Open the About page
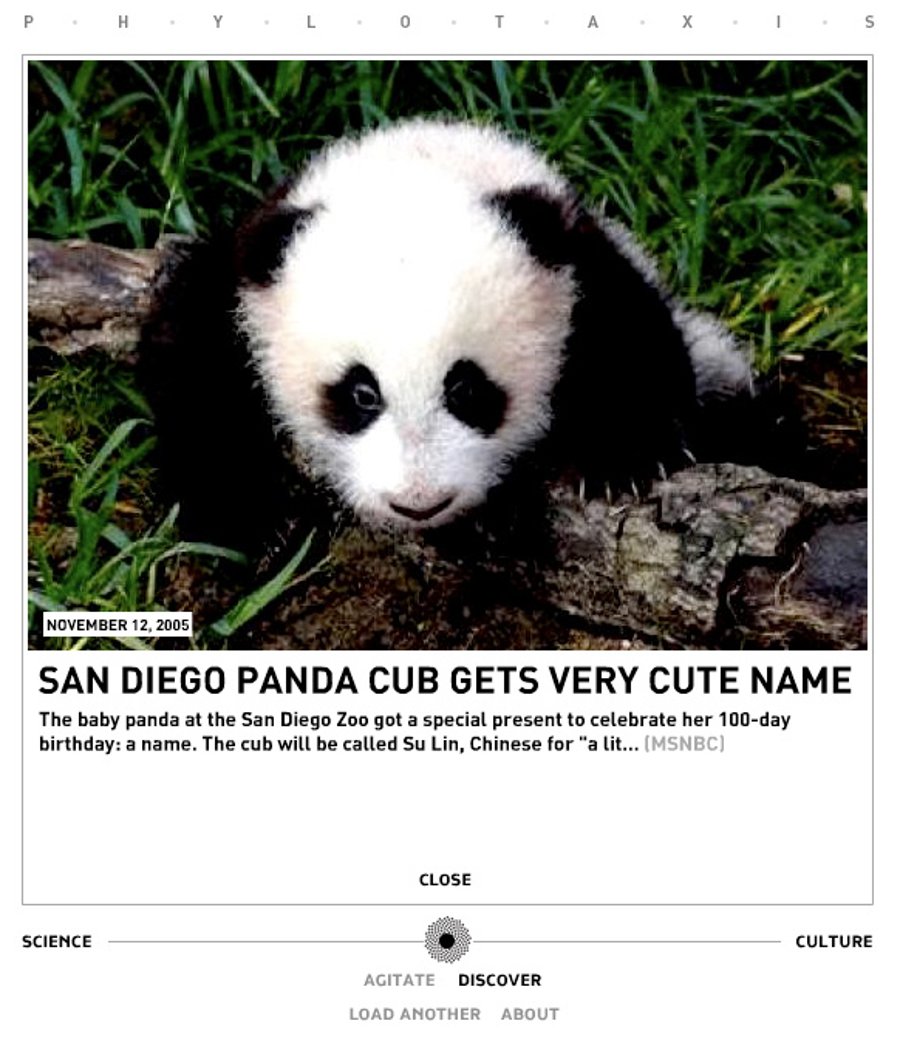 (530, 1014)
